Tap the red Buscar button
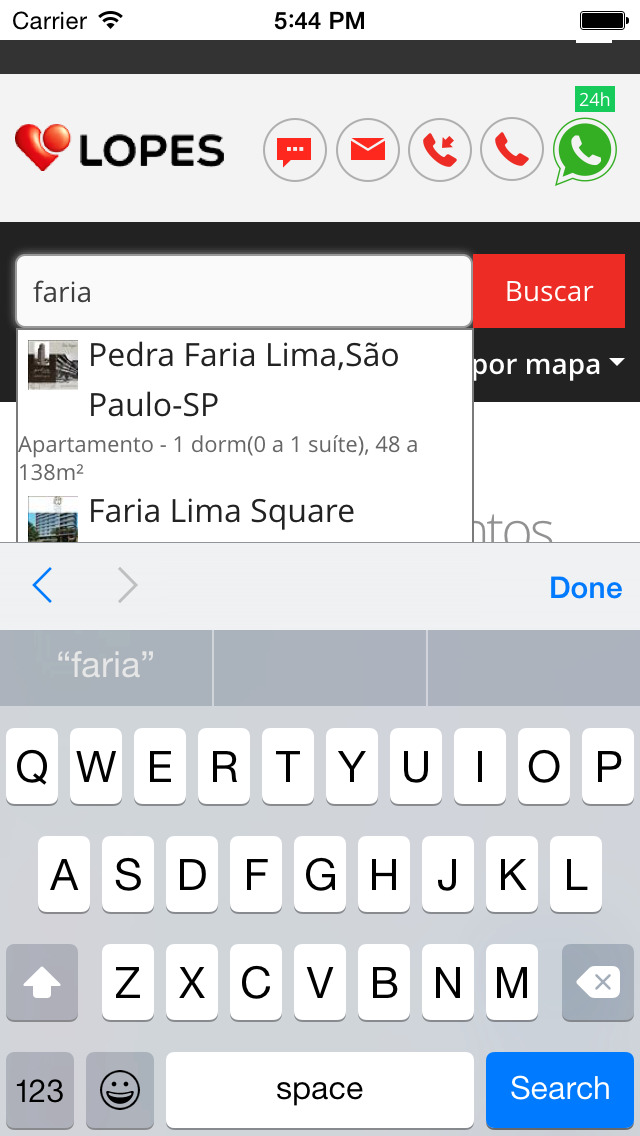The height and width of the screenshot is (1136, 640). (549, 292)
